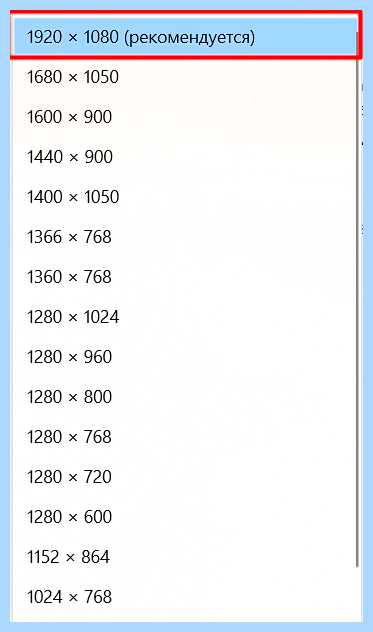Select 1360 × 768 resolution
This screenshot has height=632, width=373.
[x=184, y=276]
